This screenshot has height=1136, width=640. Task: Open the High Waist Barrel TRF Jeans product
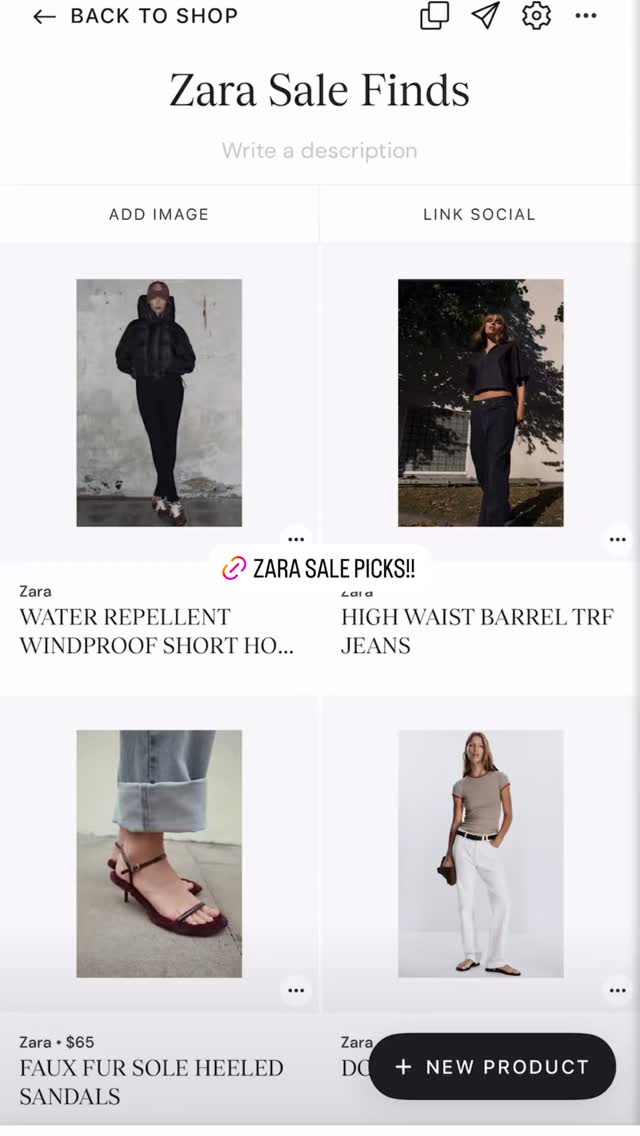481,403
